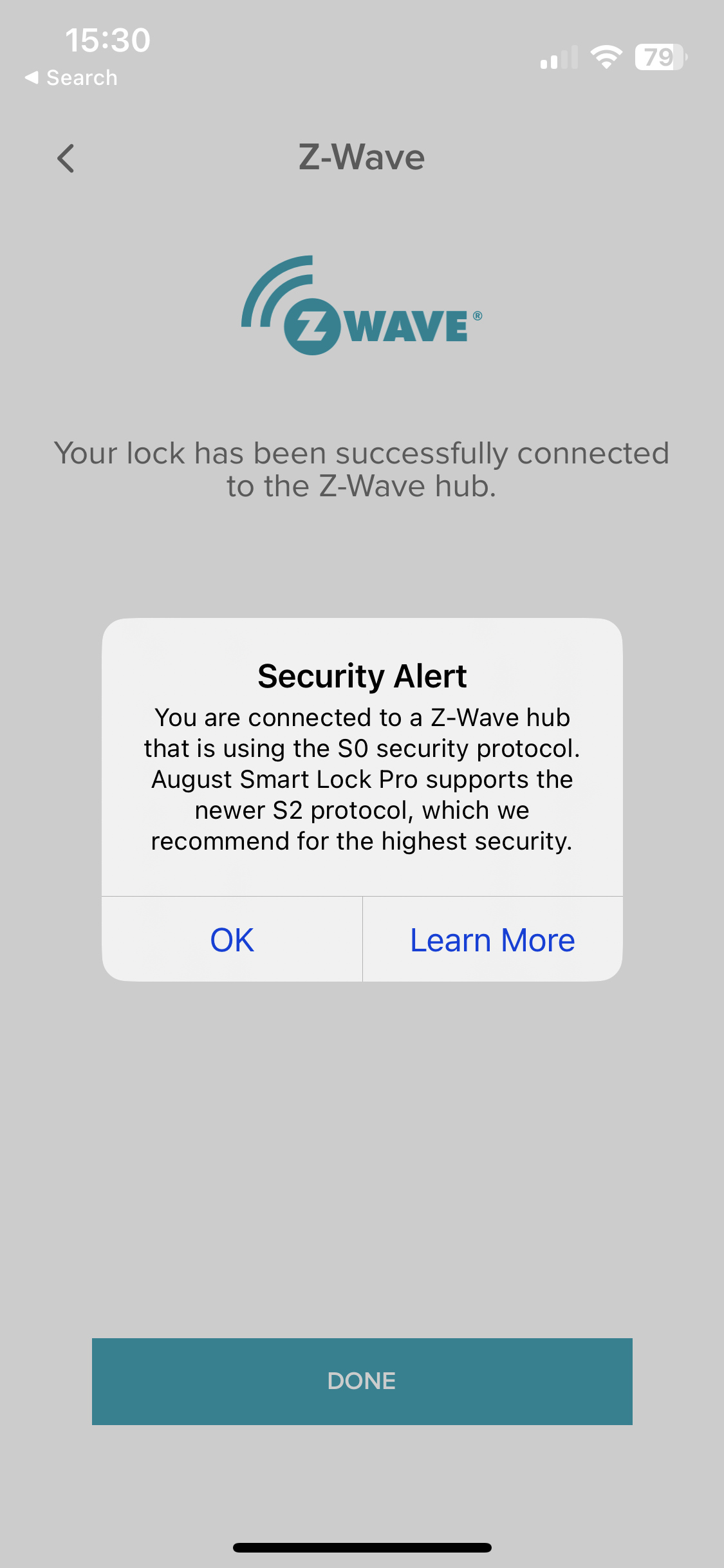Go back from the Z-Wave screen
724x1568 pixels.
click(x=66, y=158)
